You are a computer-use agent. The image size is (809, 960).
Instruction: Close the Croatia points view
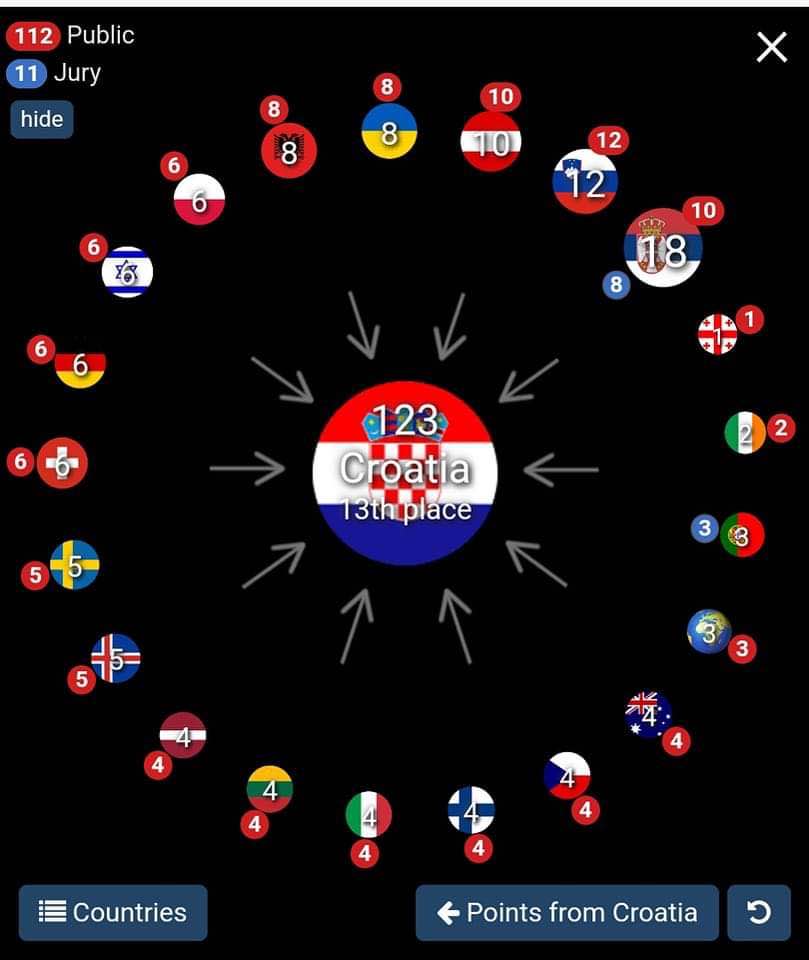pyautogui.click(x=771, y=47)
